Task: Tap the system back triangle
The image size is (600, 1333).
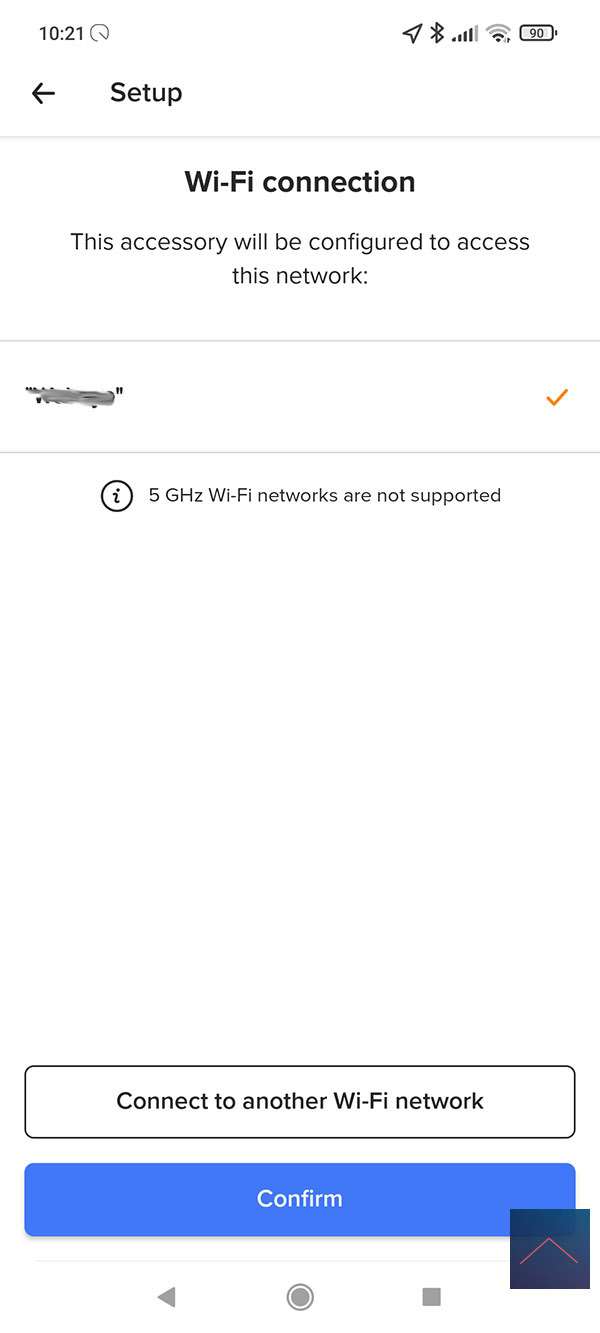Action: point(166,1297)
